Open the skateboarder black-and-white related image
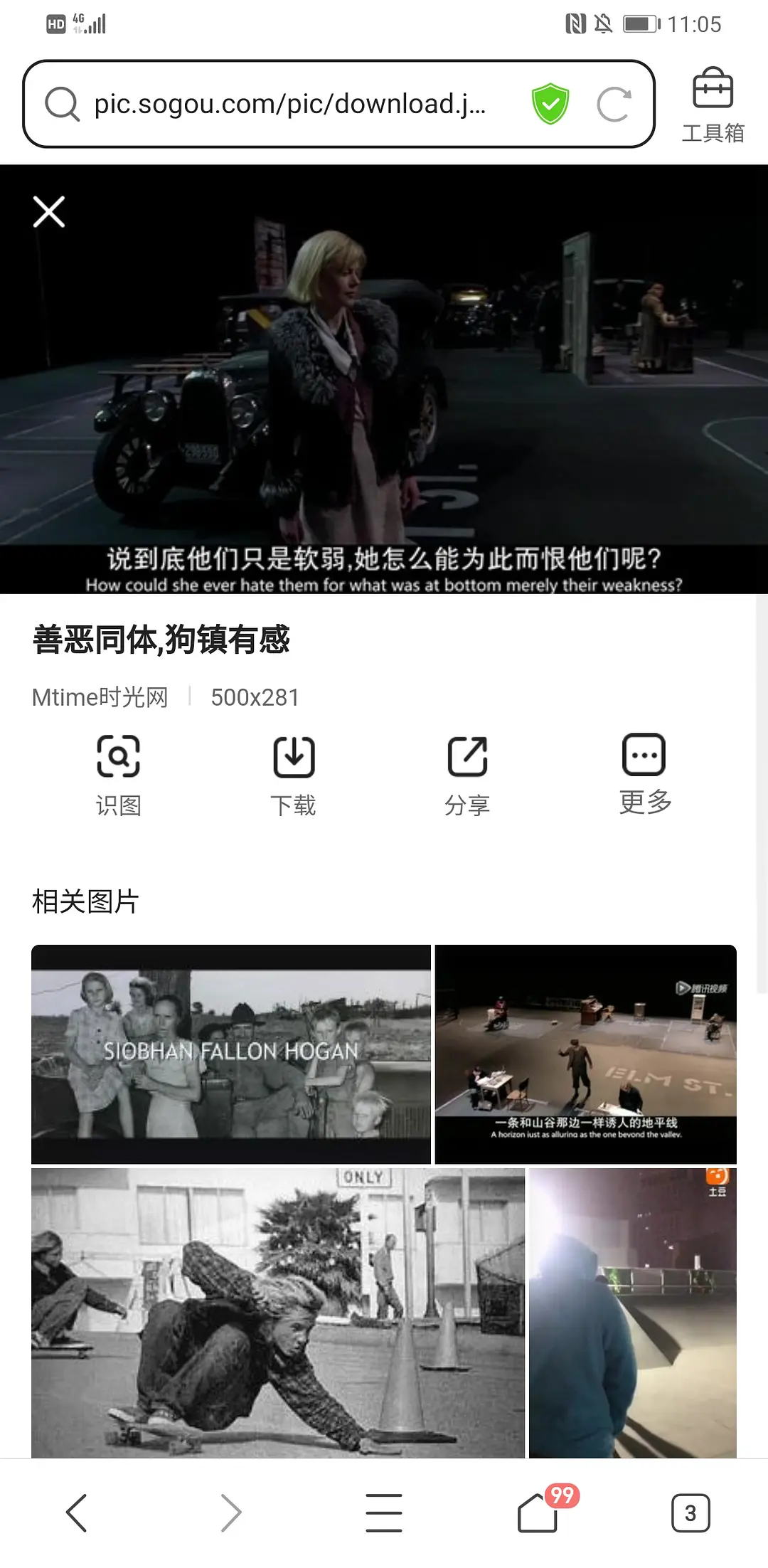768x1568 pixels. pos(278,1312)
